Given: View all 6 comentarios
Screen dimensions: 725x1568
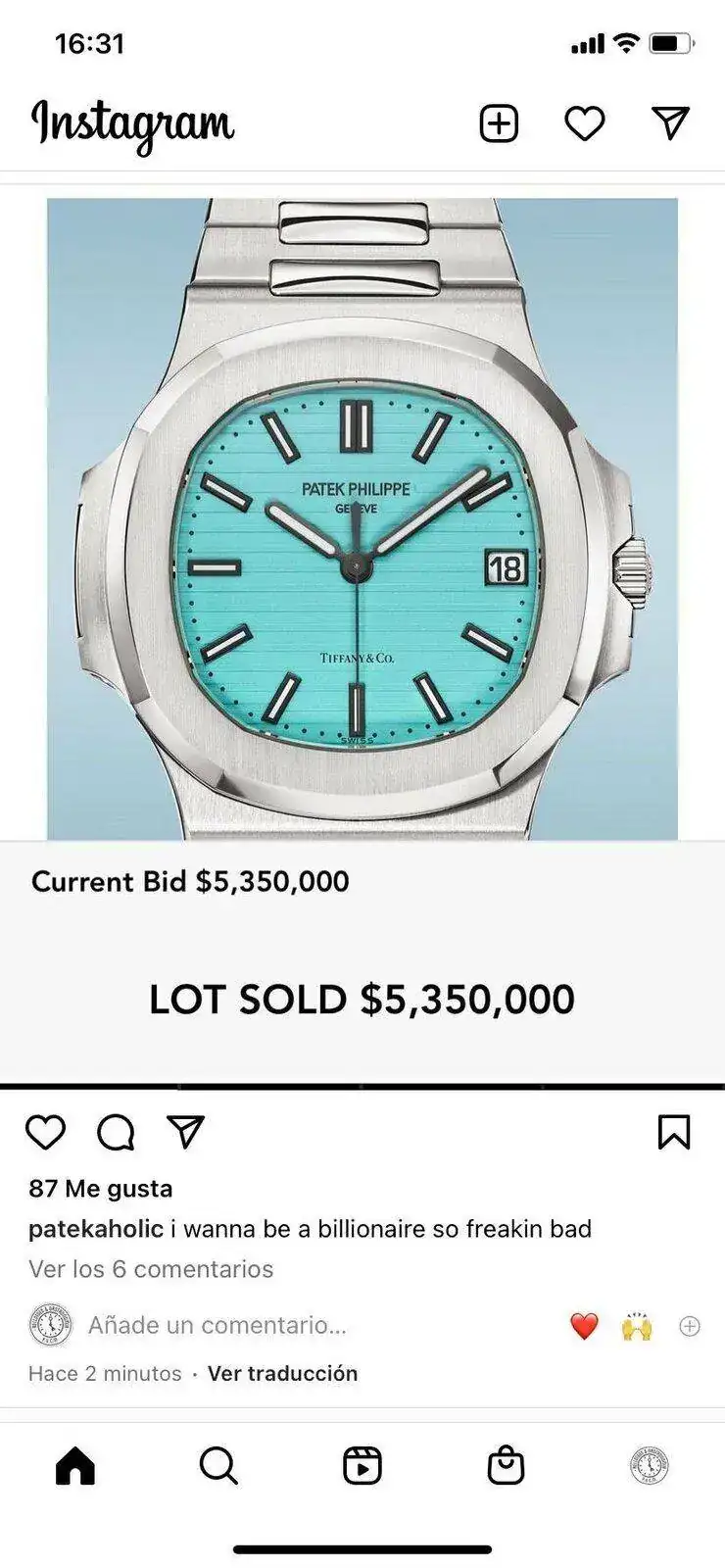Looking at the screenshot, I should point(151,1269).
